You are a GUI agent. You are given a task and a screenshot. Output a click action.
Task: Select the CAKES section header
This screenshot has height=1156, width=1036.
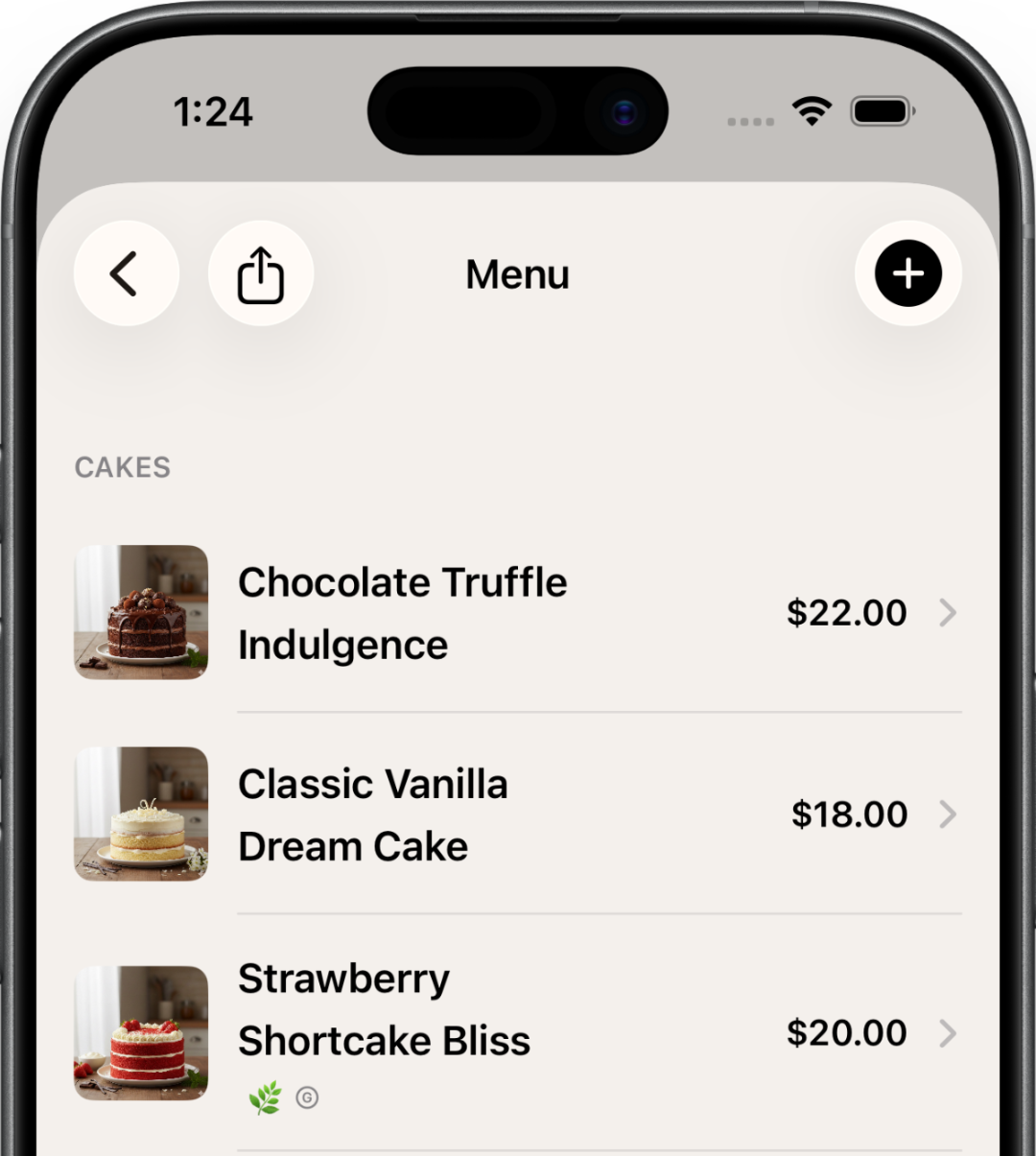click(122, 467)
